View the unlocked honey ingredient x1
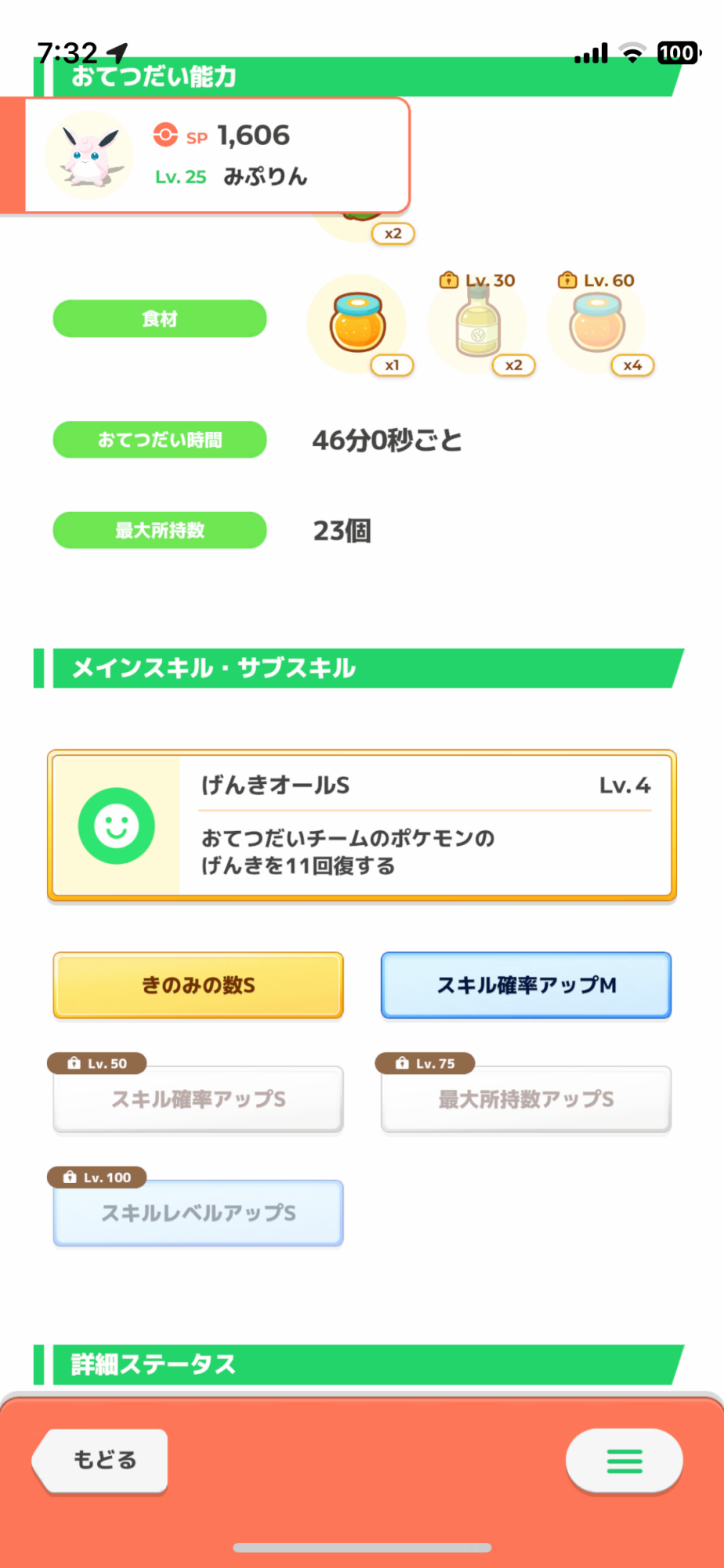This screenshot has height=1568, width=724. [x=357, y=323]
